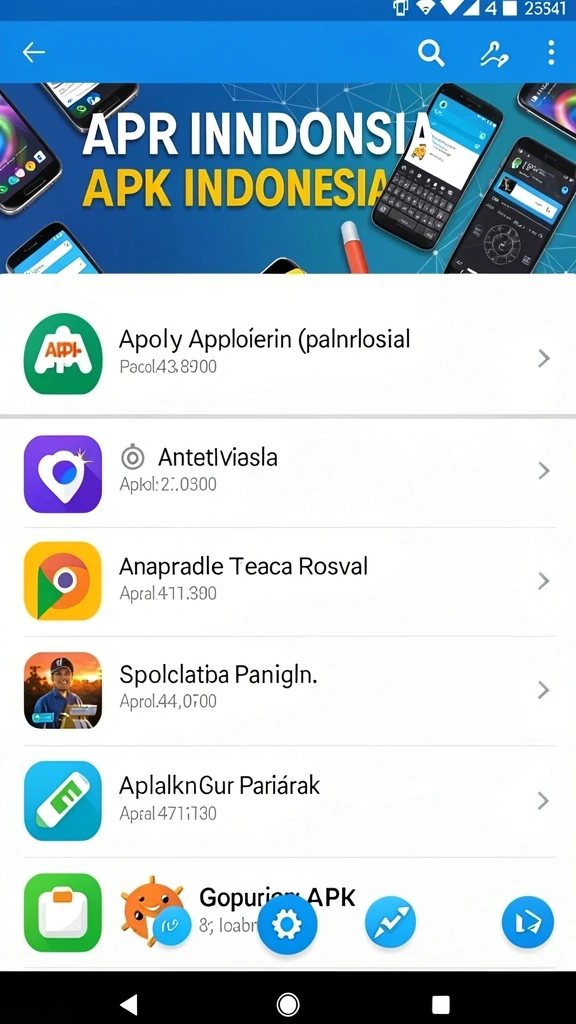Tap the system home button
The height and width of the screenshot is (1024, 576).
tap(288, 1004)
